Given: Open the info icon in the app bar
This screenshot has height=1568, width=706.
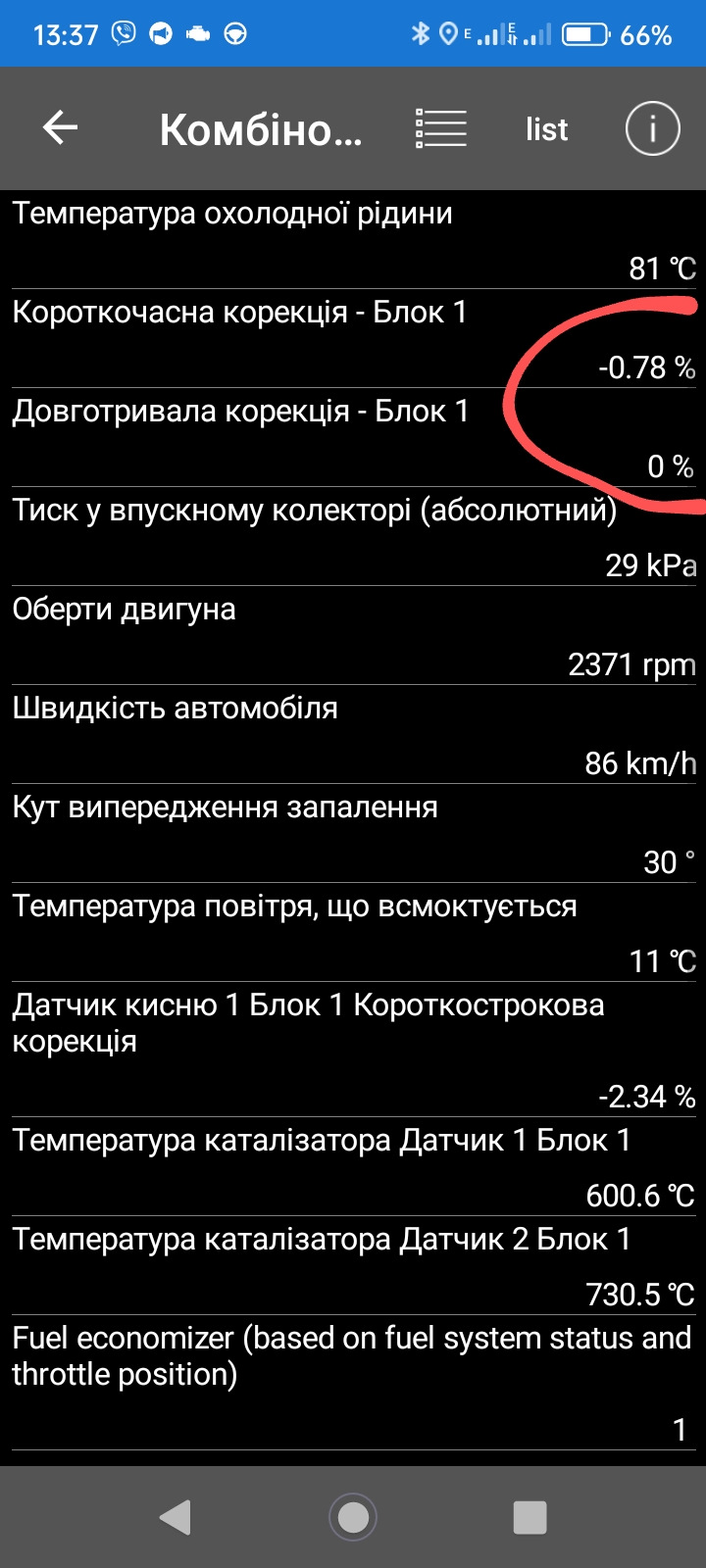Looking at the screenshot, I should (653, 128).
